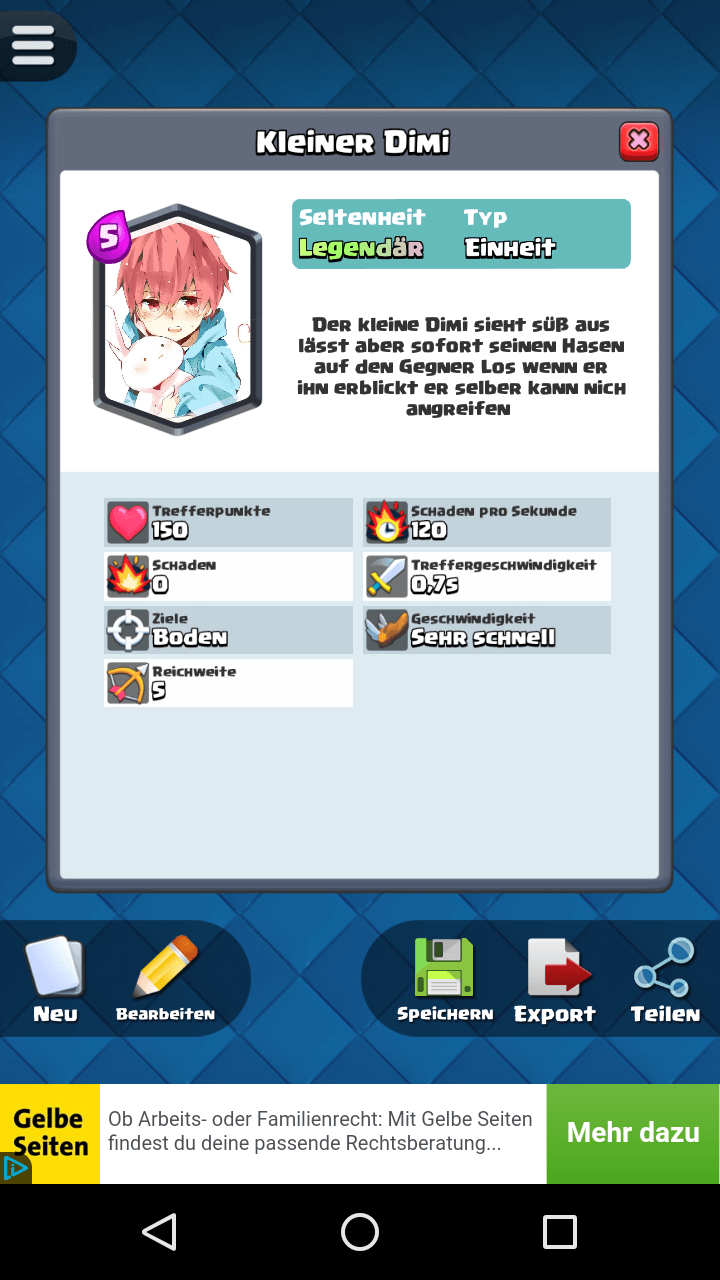Go back with the system back button
720x1280 pixels.
[x=160, y=1232]
